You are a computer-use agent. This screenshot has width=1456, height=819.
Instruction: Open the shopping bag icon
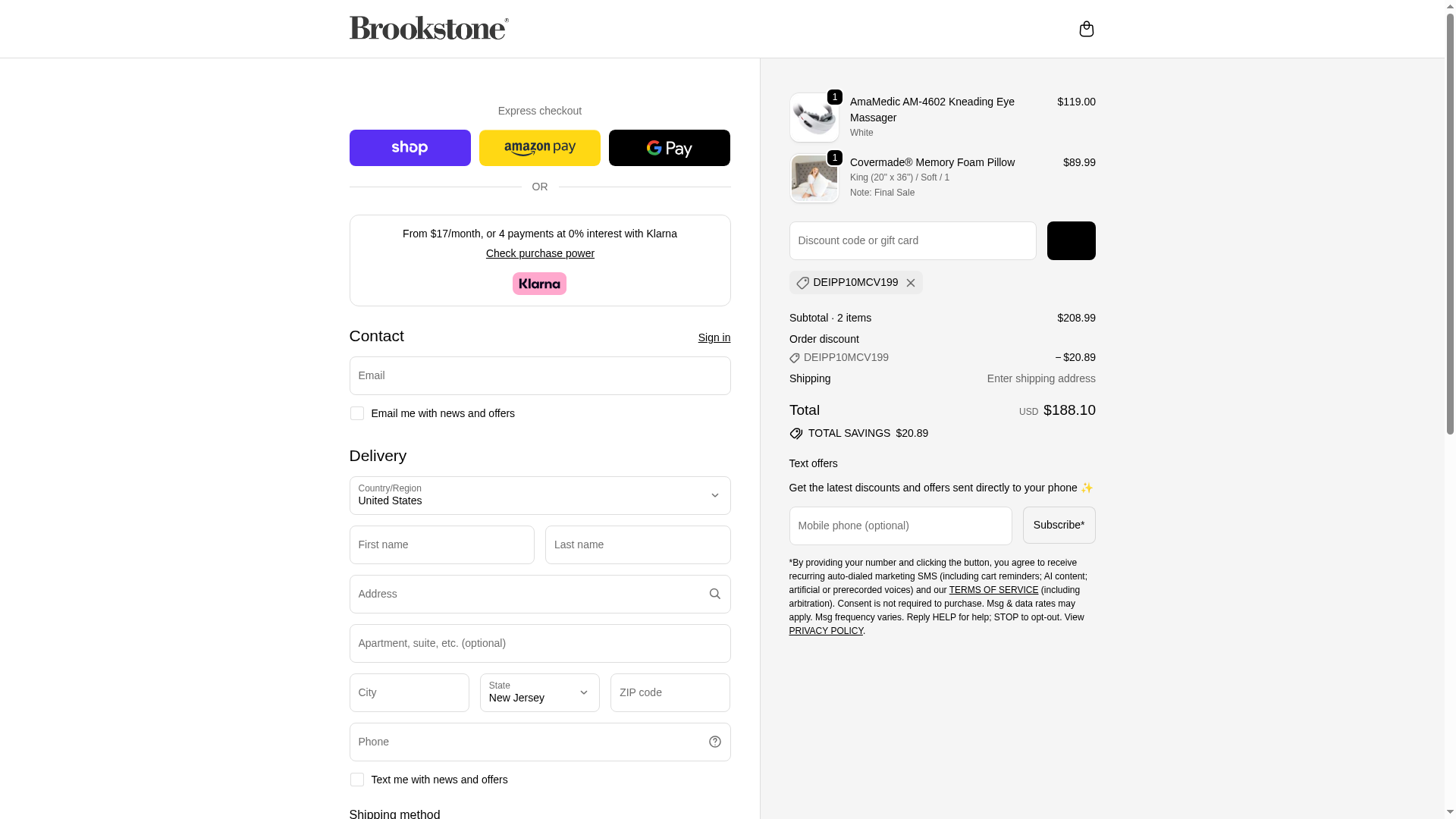click(1086, 29)
